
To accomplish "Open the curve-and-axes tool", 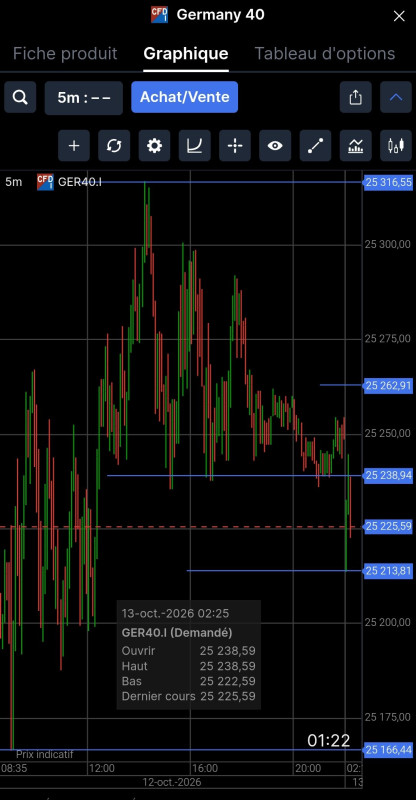I will pos(195,146).
